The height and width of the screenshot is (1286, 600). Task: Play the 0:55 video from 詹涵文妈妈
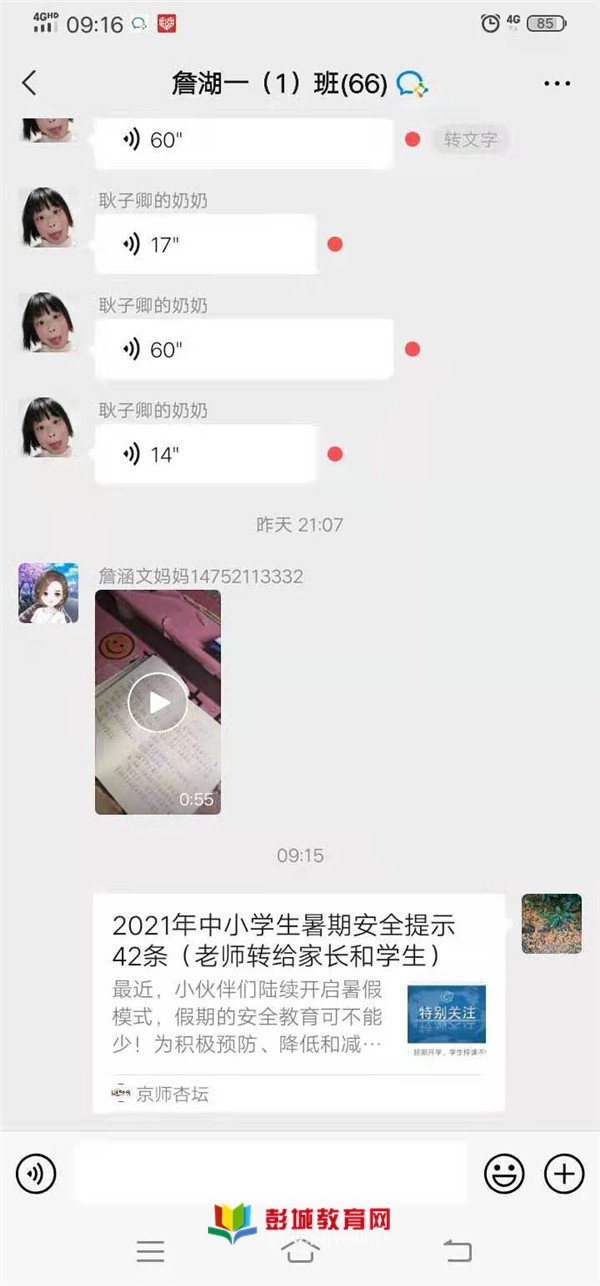[x=157, y=702]
